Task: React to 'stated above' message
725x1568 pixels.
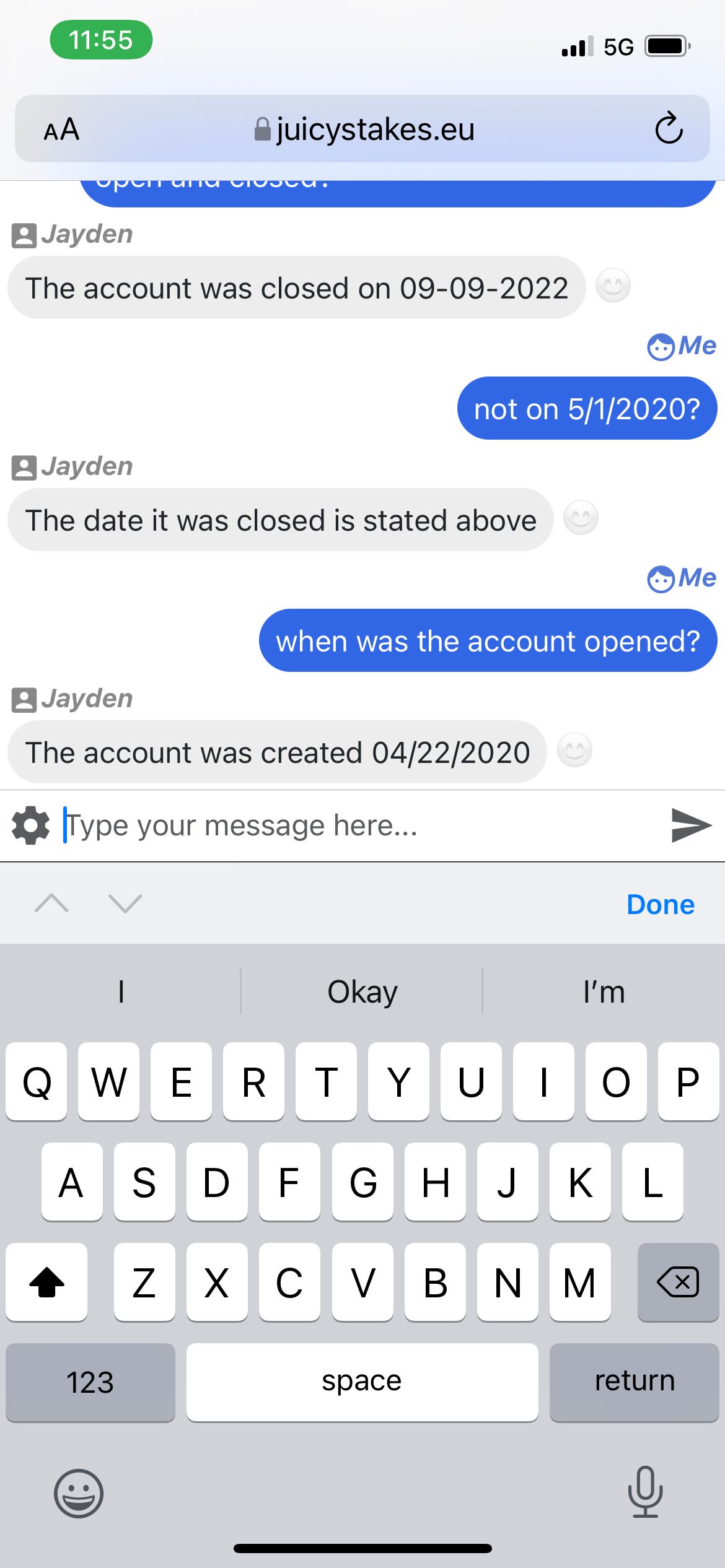Action: [x=581, y=518]
